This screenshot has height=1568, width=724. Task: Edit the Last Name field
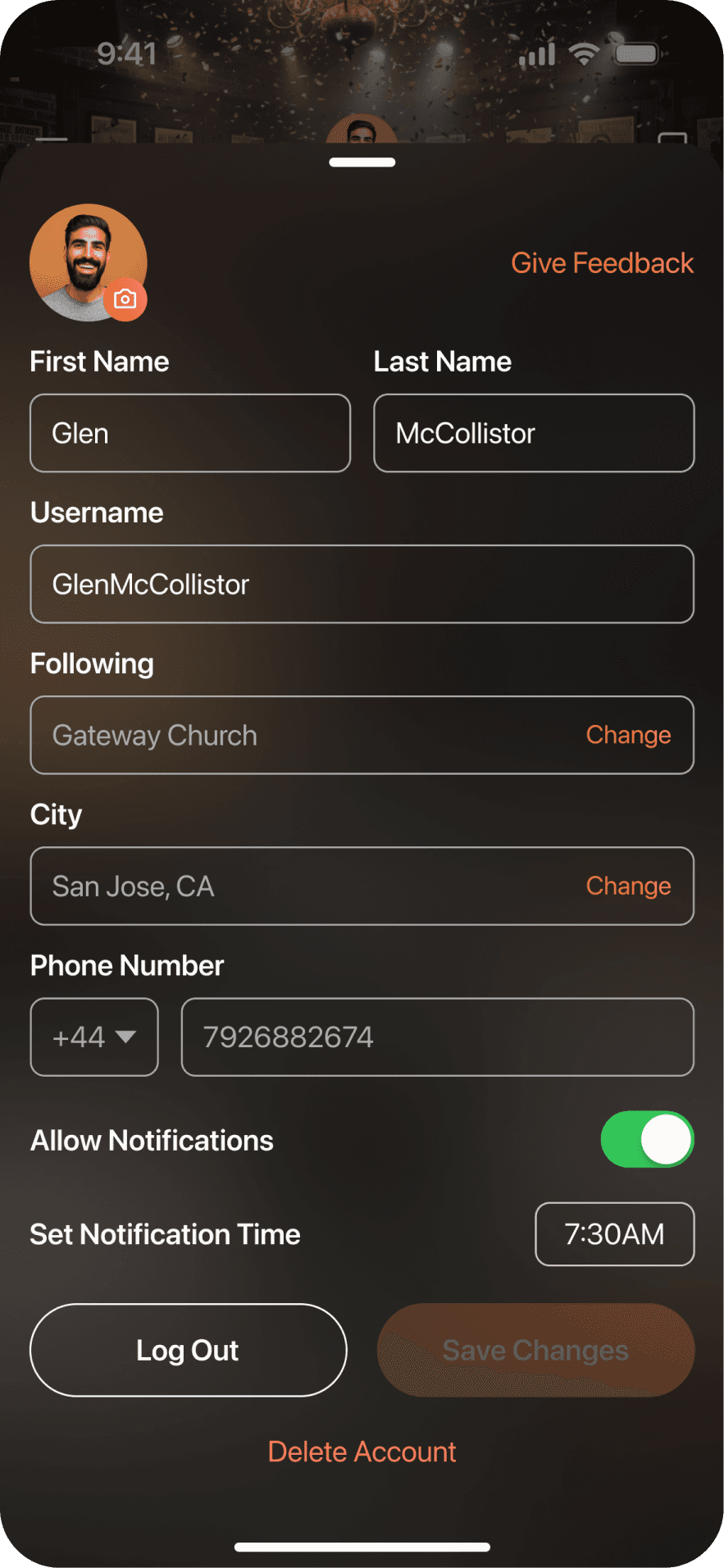534,433
